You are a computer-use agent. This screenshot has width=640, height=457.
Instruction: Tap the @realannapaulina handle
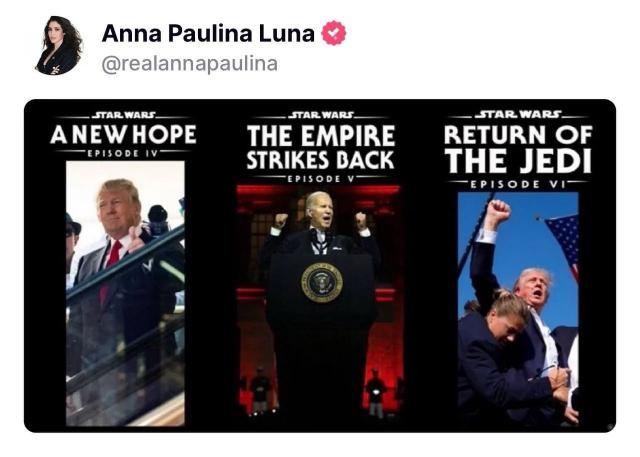click(190, 64)
